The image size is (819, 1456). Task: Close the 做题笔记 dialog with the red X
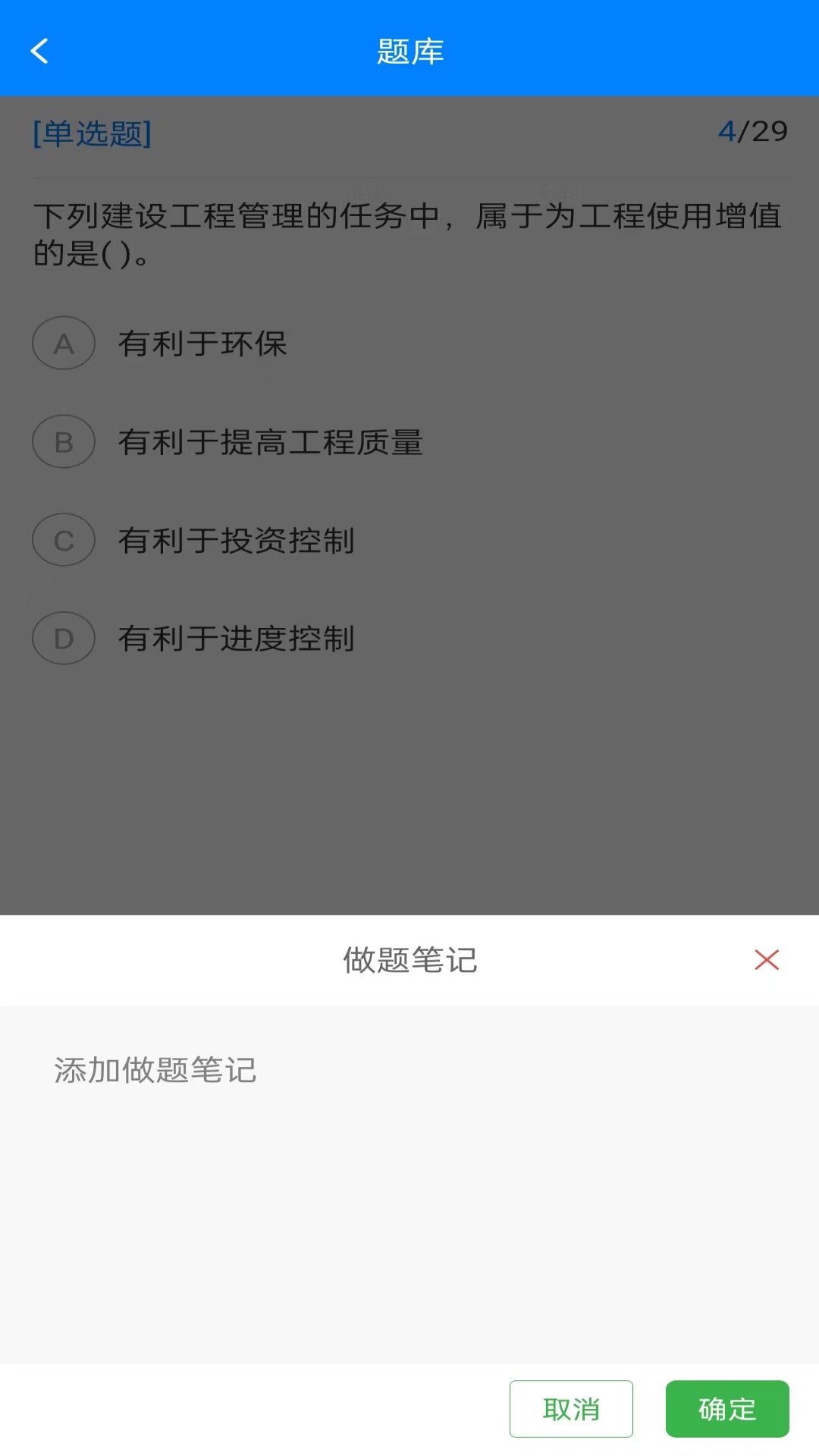coord(767,960)
